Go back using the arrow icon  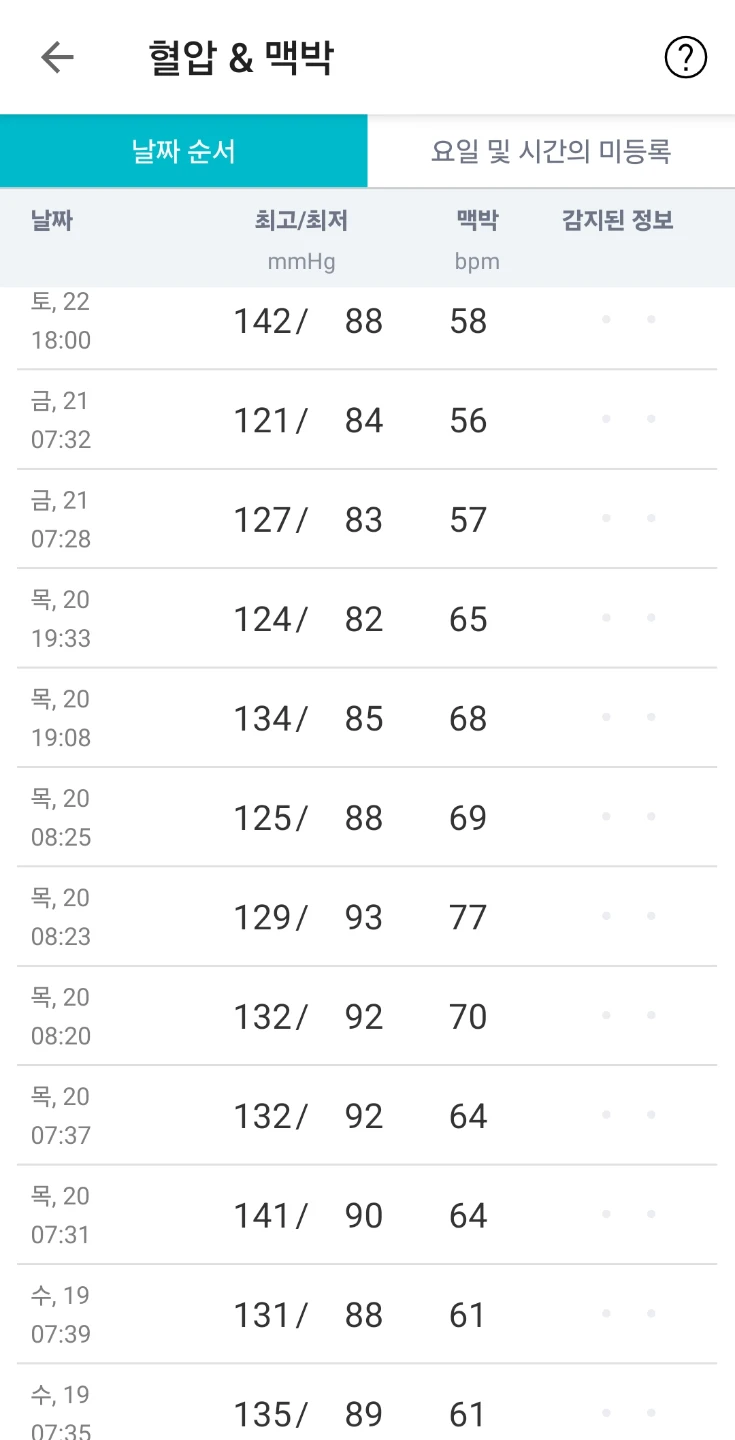pos(57,58)
